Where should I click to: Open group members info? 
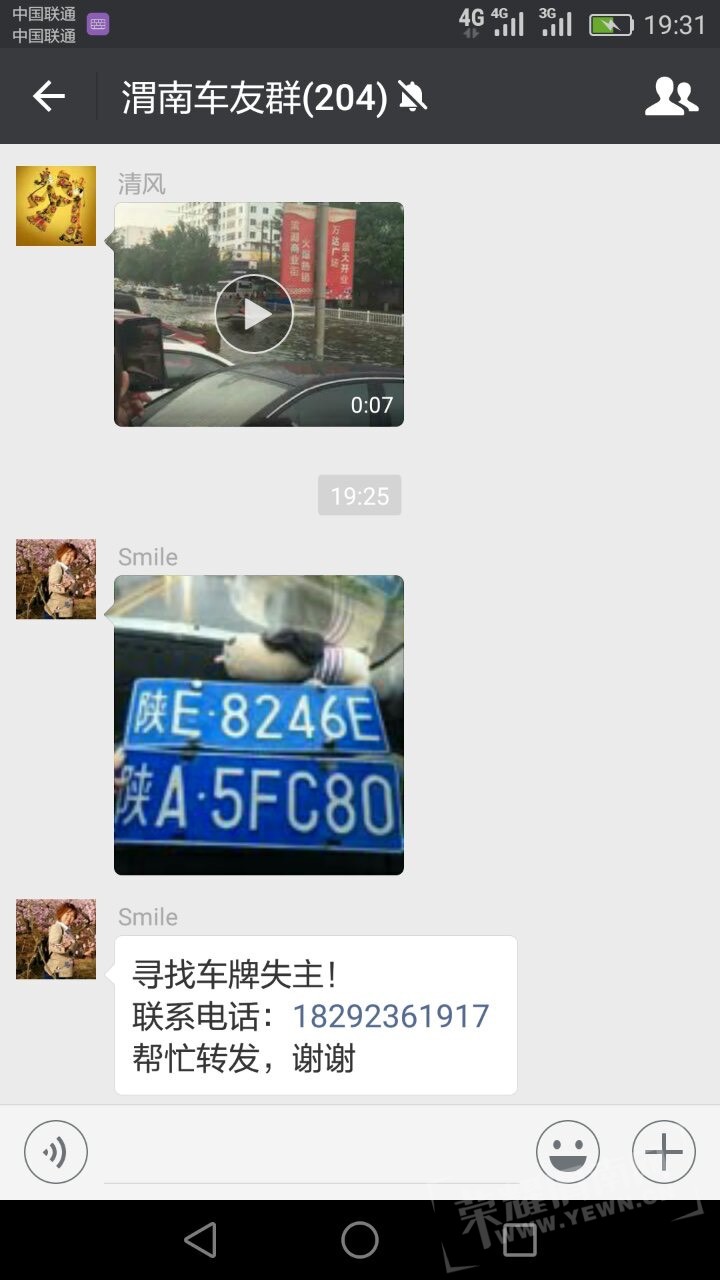pyautogui.click(x=670, y=97)
